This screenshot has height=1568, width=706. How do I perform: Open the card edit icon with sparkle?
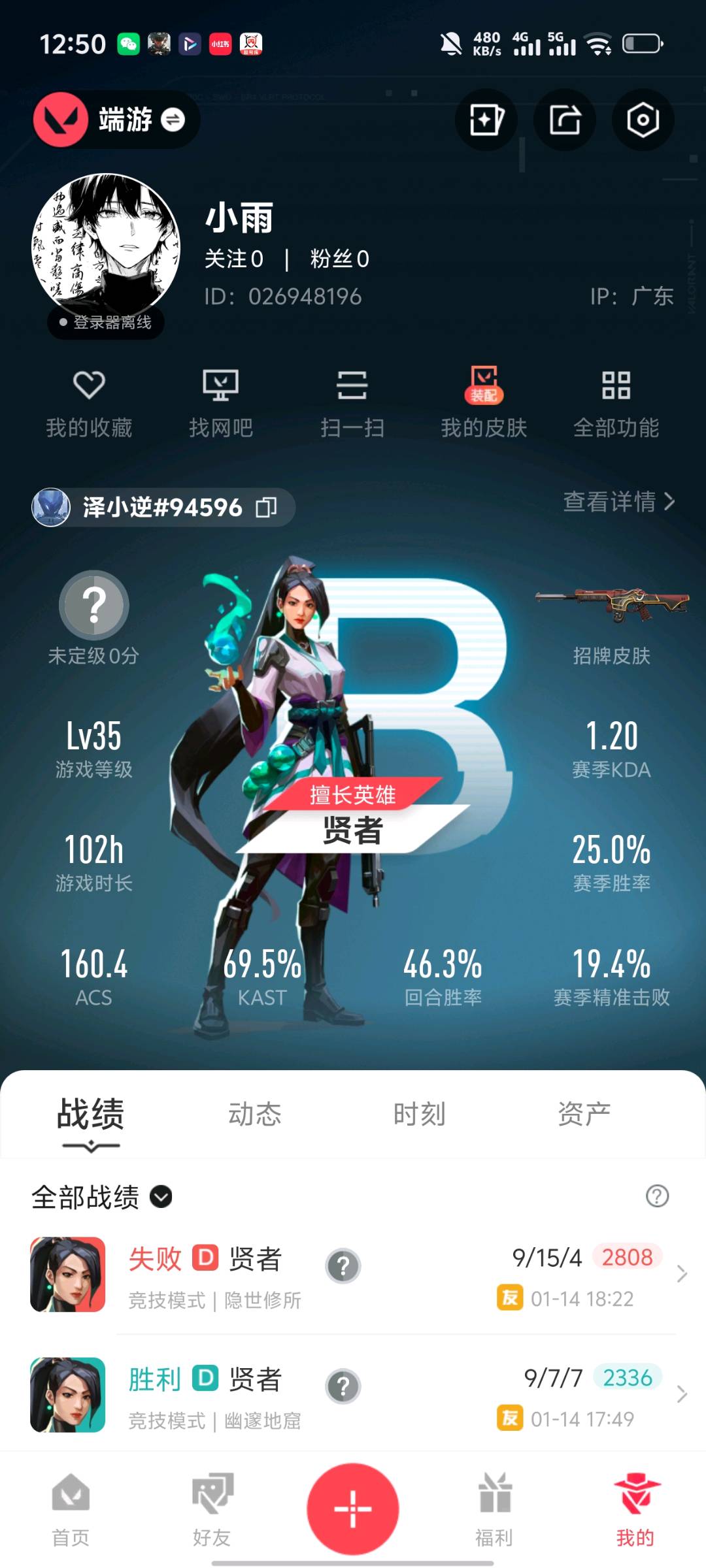coord(486,120)
